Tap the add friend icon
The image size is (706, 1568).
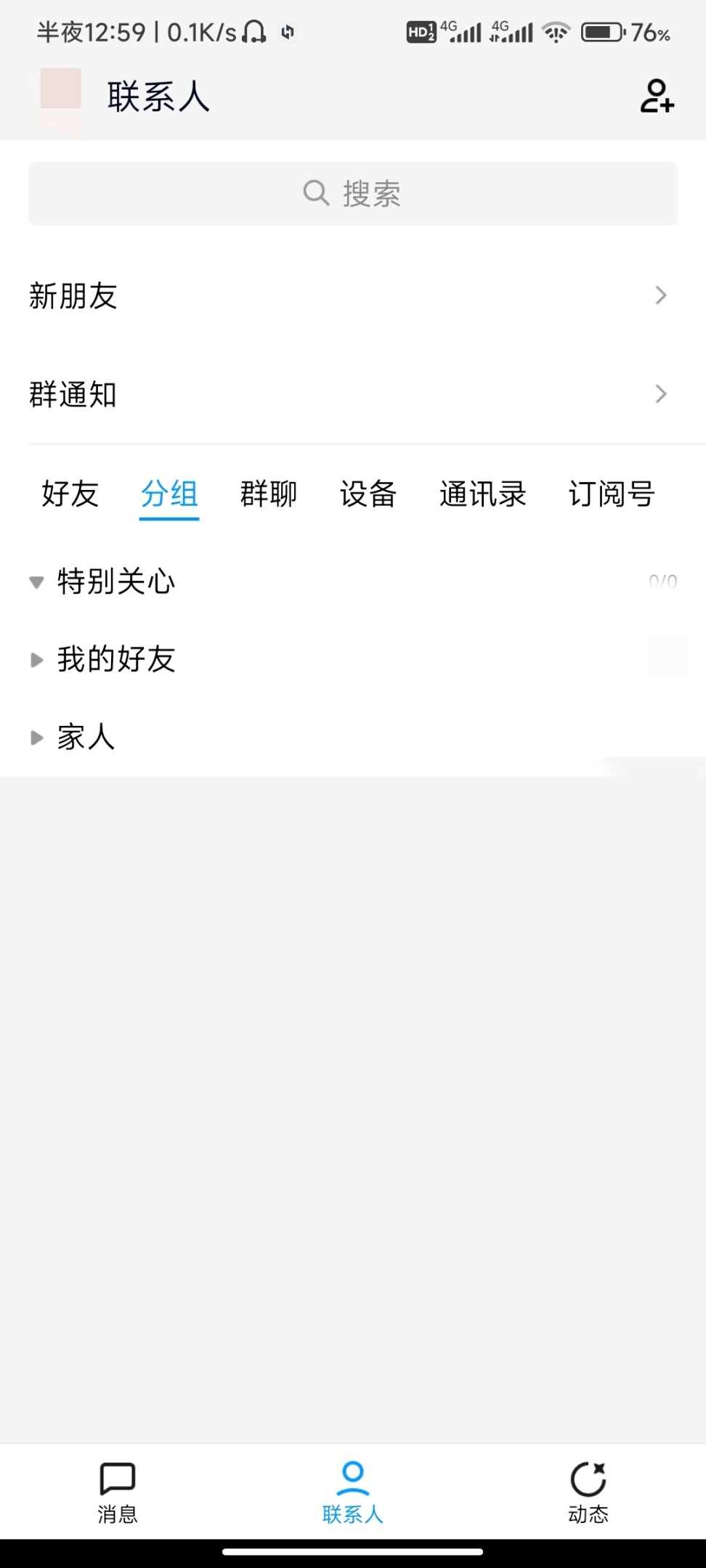click(x=657, y=97)
